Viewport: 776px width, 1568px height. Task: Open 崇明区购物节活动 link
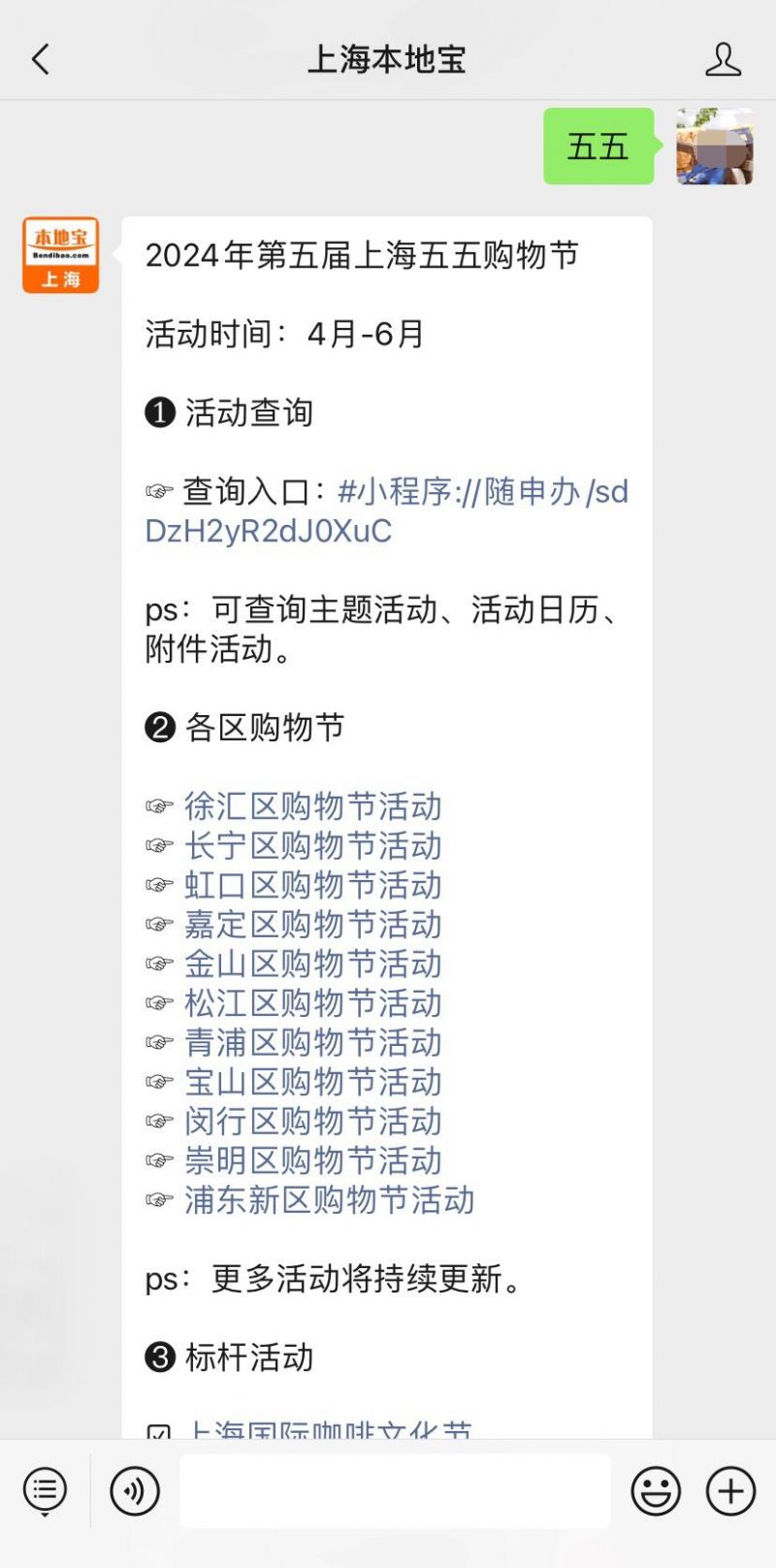pyautogui.click(x=312, y=1160)
